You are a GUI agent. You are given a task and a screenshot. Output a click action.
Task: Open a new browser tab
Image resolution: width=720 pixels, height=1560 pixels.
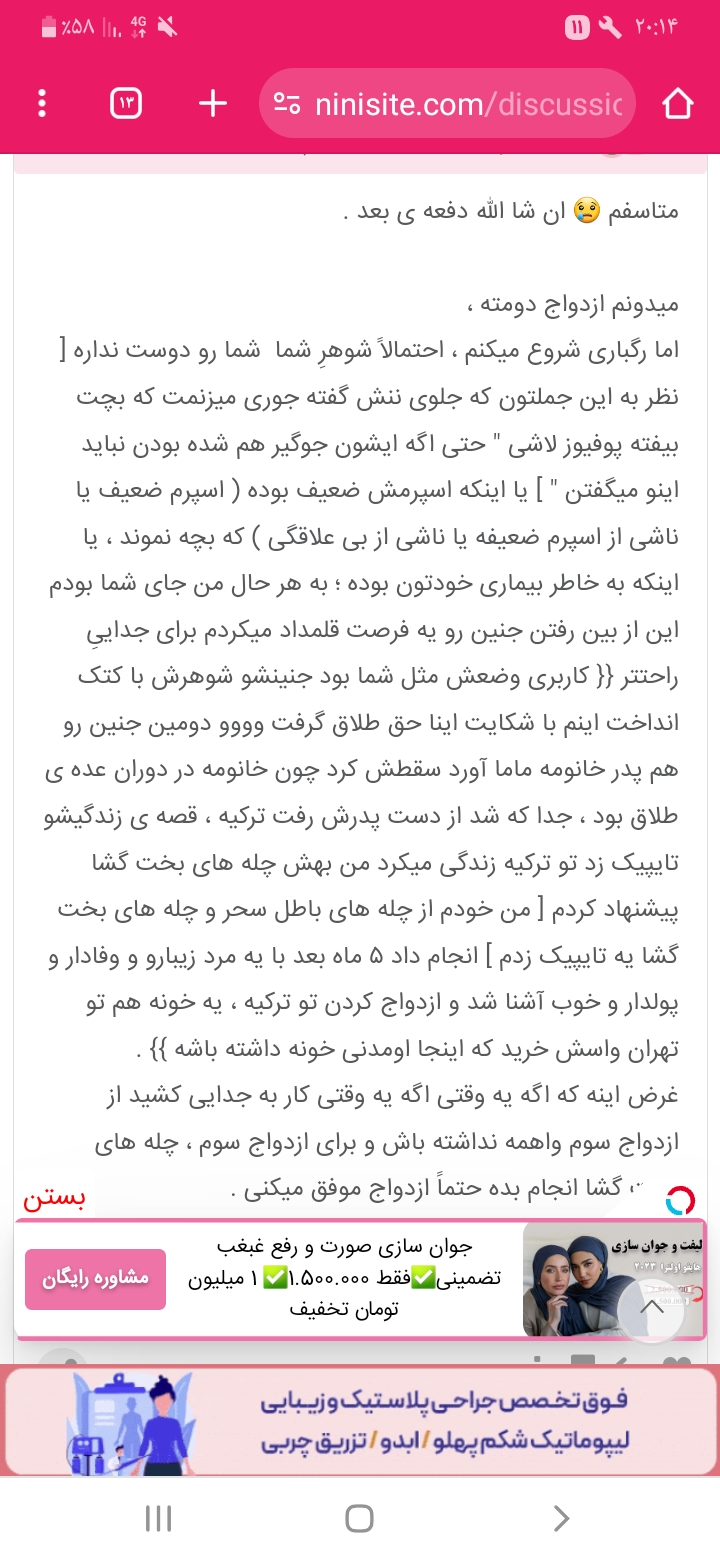(x=213, y=103)
